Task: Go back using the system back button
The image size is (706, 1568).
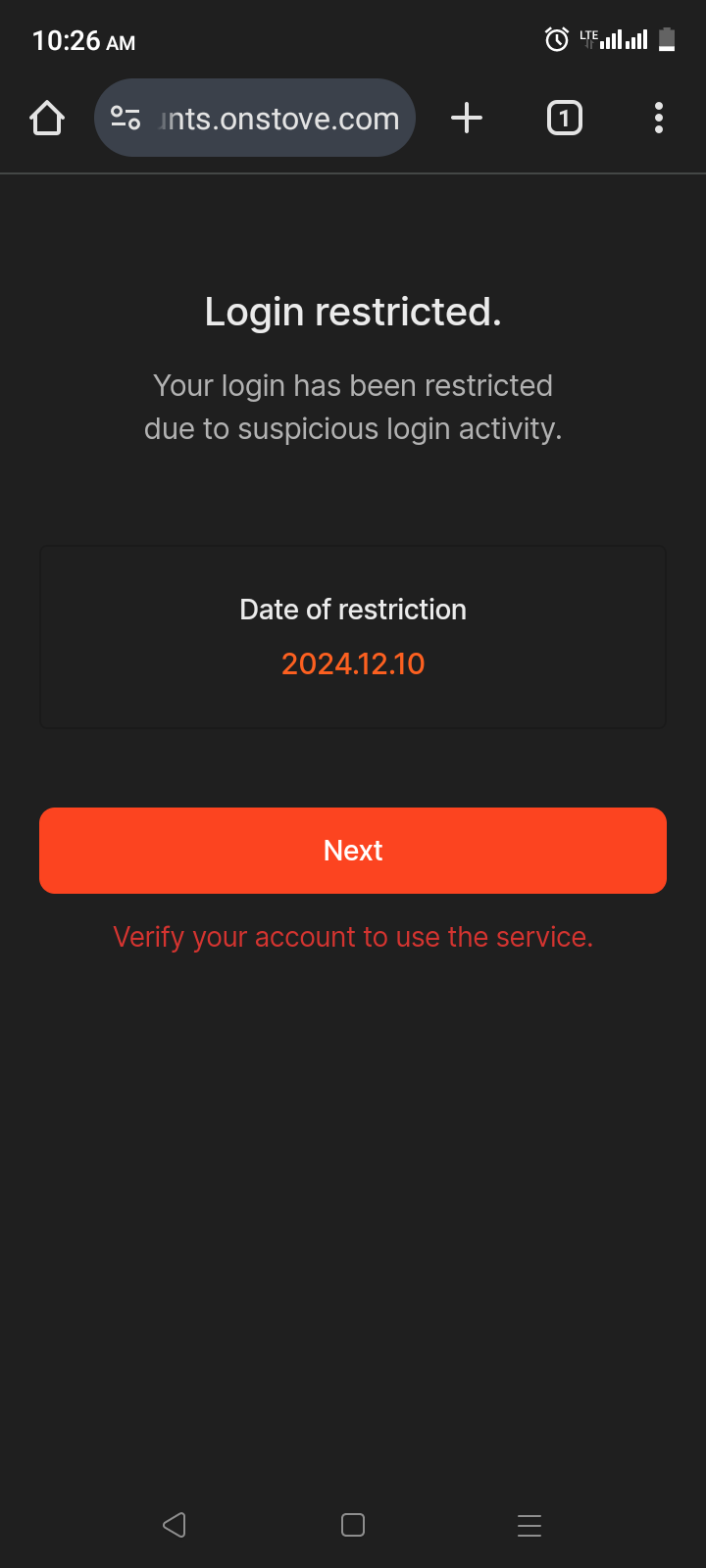Action: tap(175, 1525)
